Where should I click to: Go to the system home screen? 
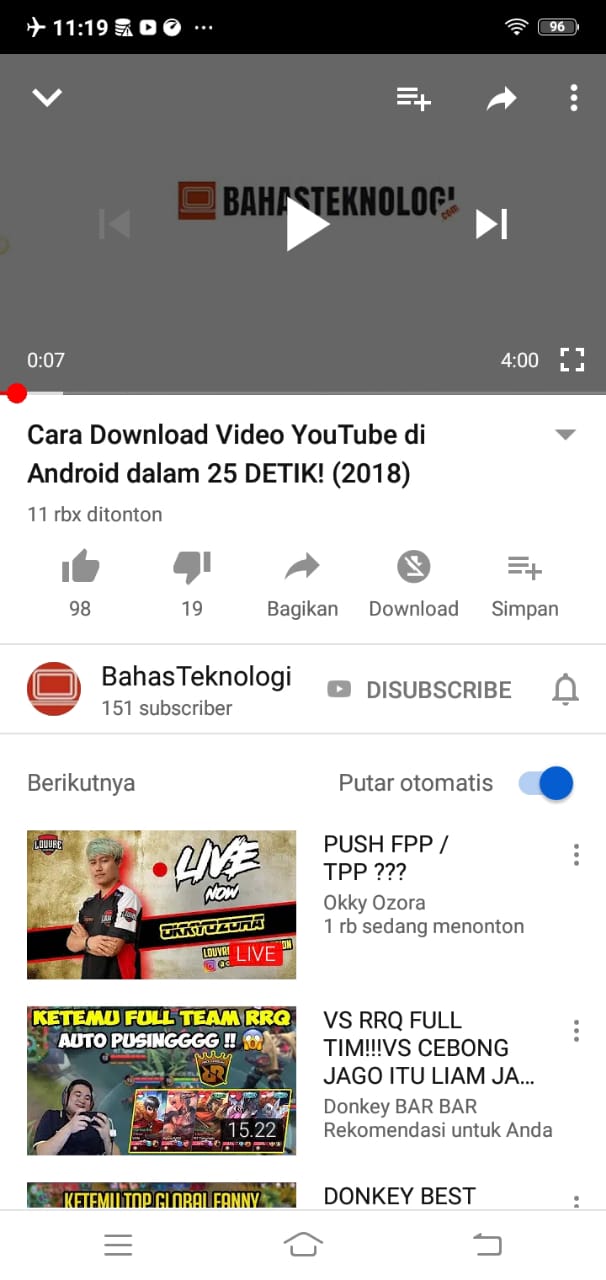[303, 1244]
